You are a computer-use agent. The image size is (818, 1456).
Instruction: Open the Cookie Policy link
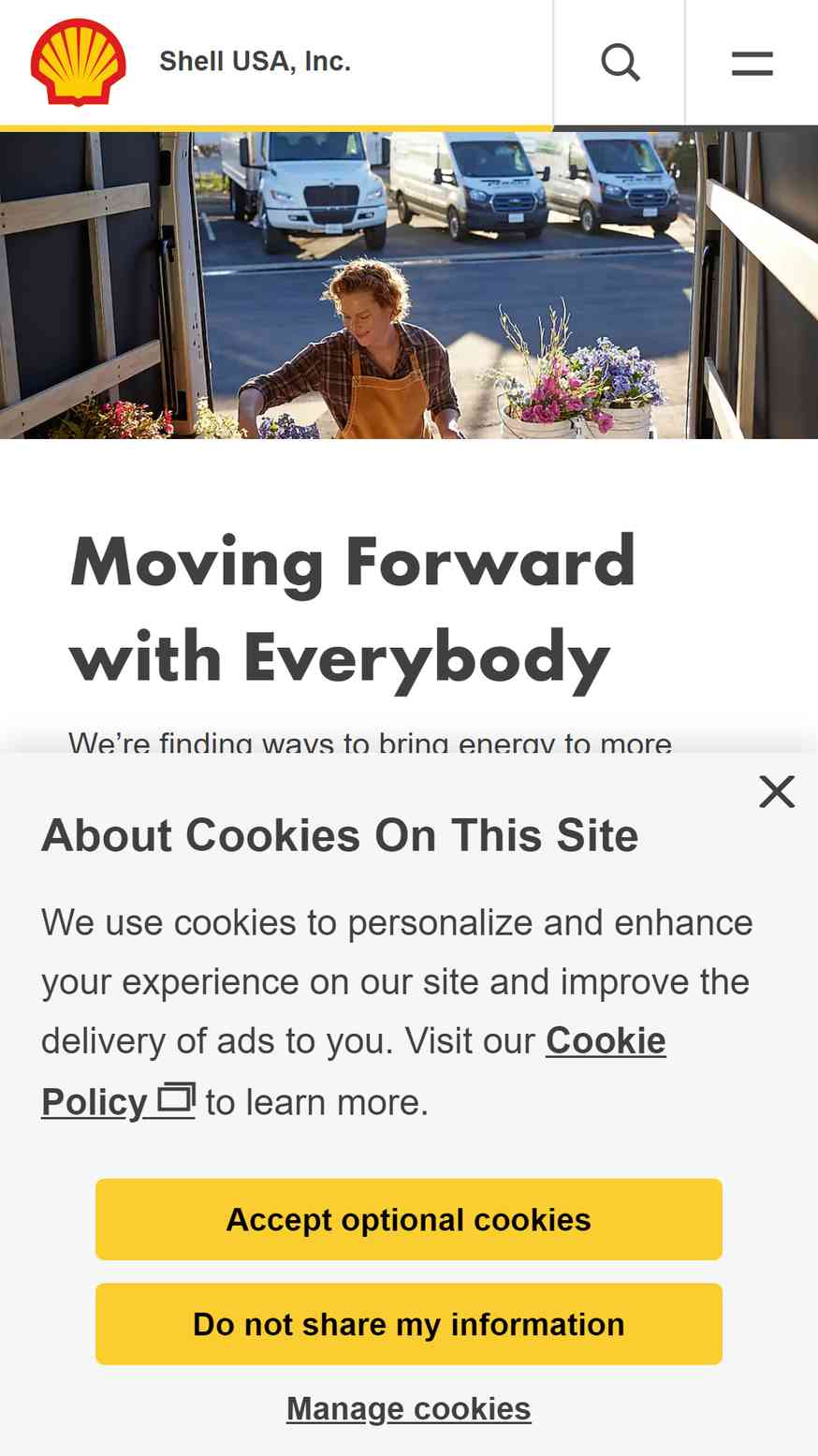(353, 1071)
